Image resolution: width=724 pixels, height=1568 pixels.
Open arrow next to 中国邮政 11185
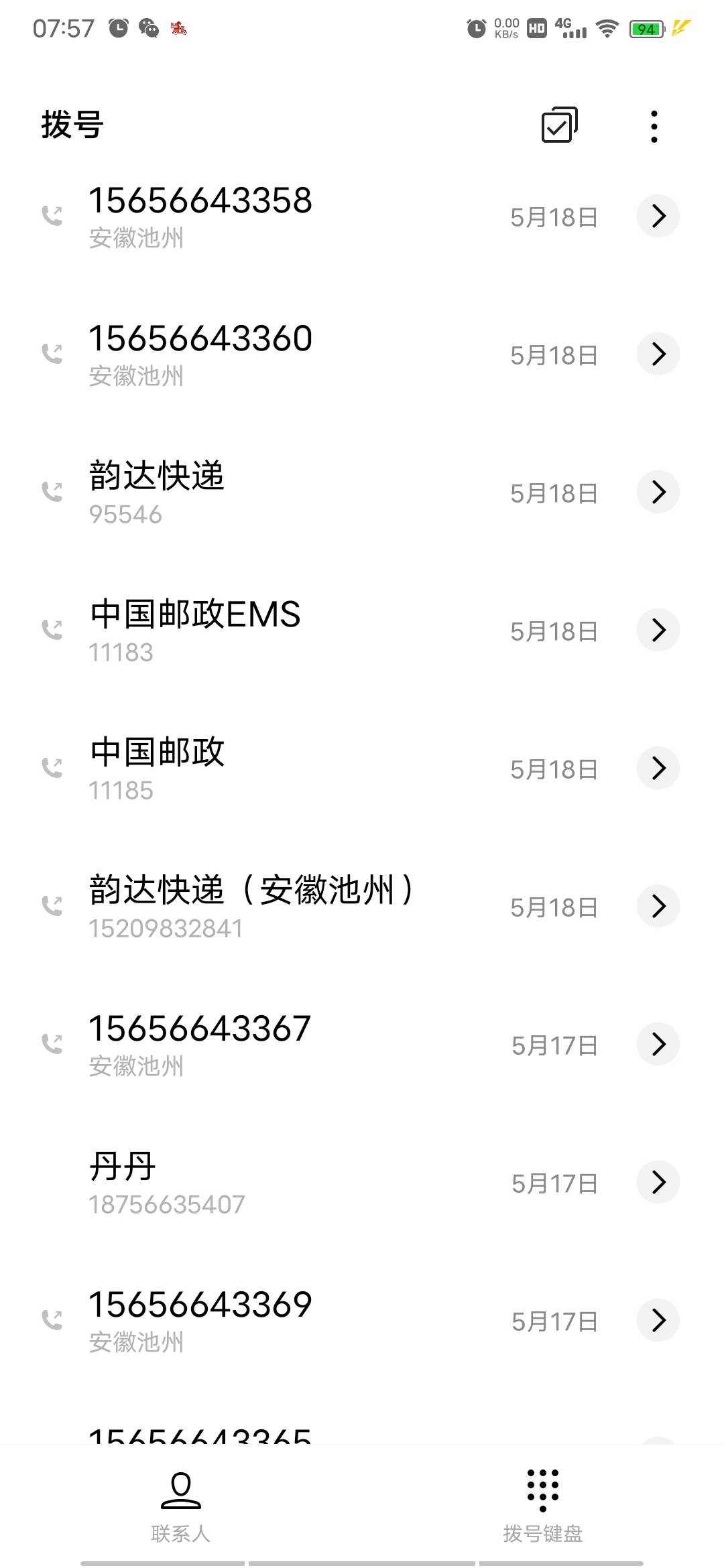click(658, 768)
